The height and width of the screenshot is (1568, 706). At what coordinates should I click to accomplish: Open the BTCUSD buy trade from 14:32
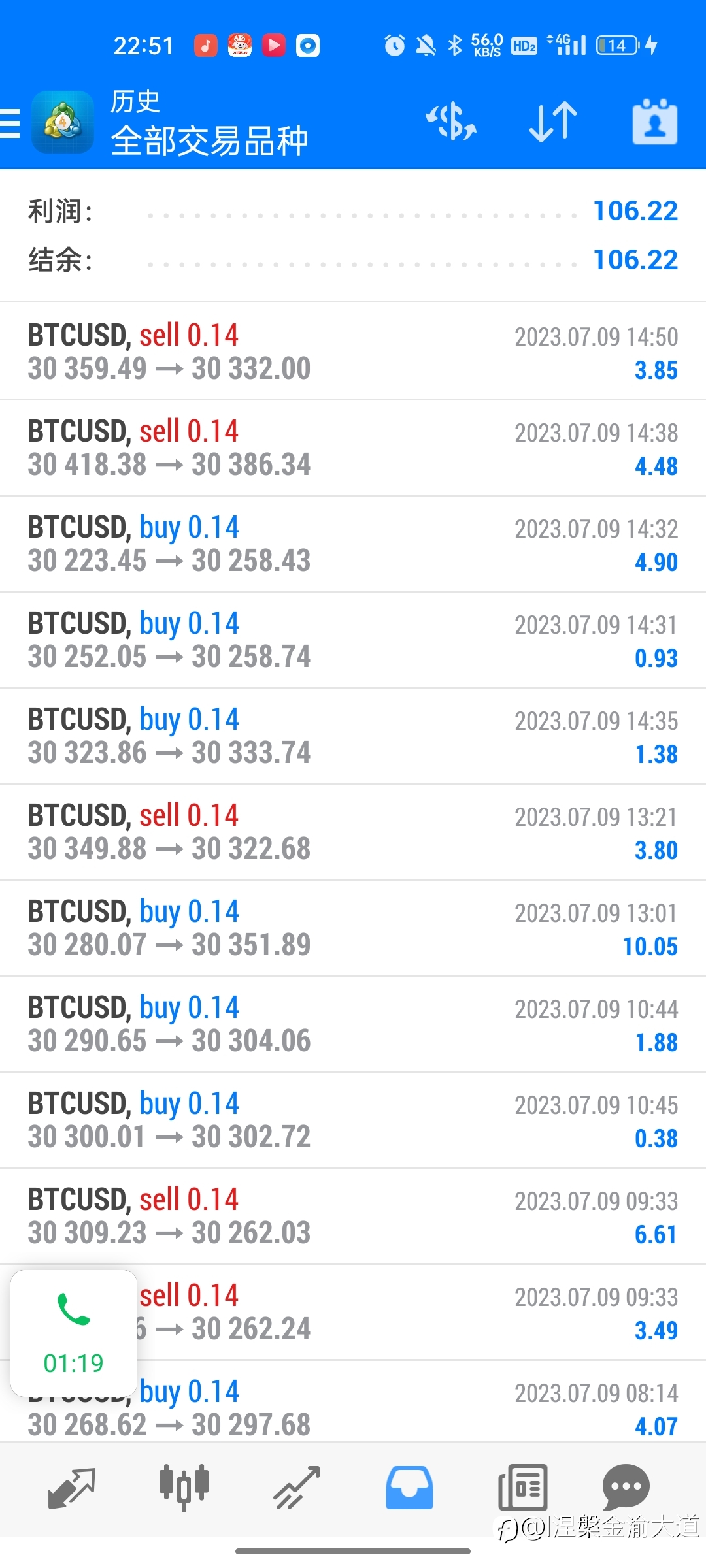[353, 544]
